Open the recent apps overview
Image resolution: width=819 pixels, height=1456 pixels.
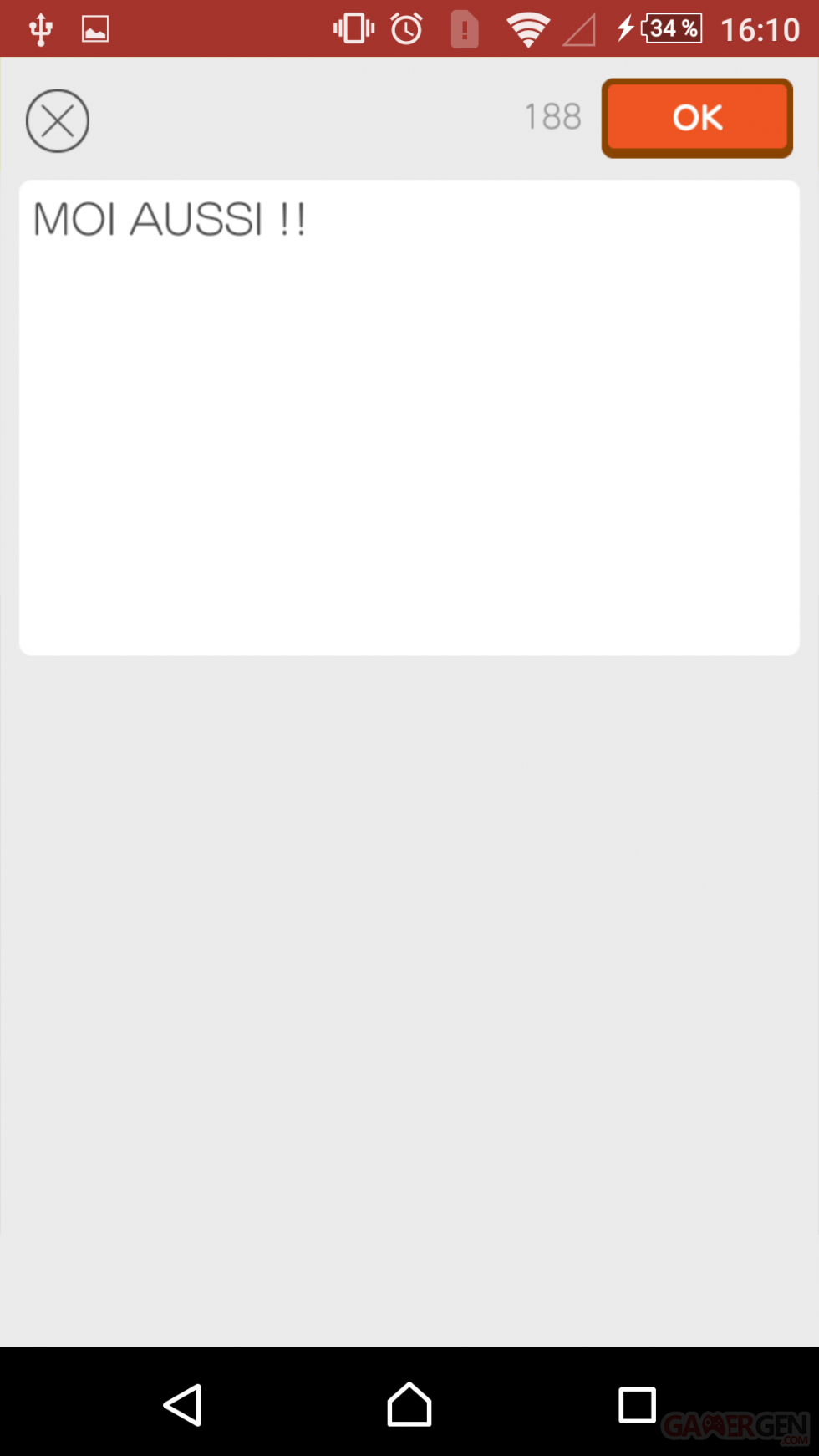click(x=637, y=1405)
